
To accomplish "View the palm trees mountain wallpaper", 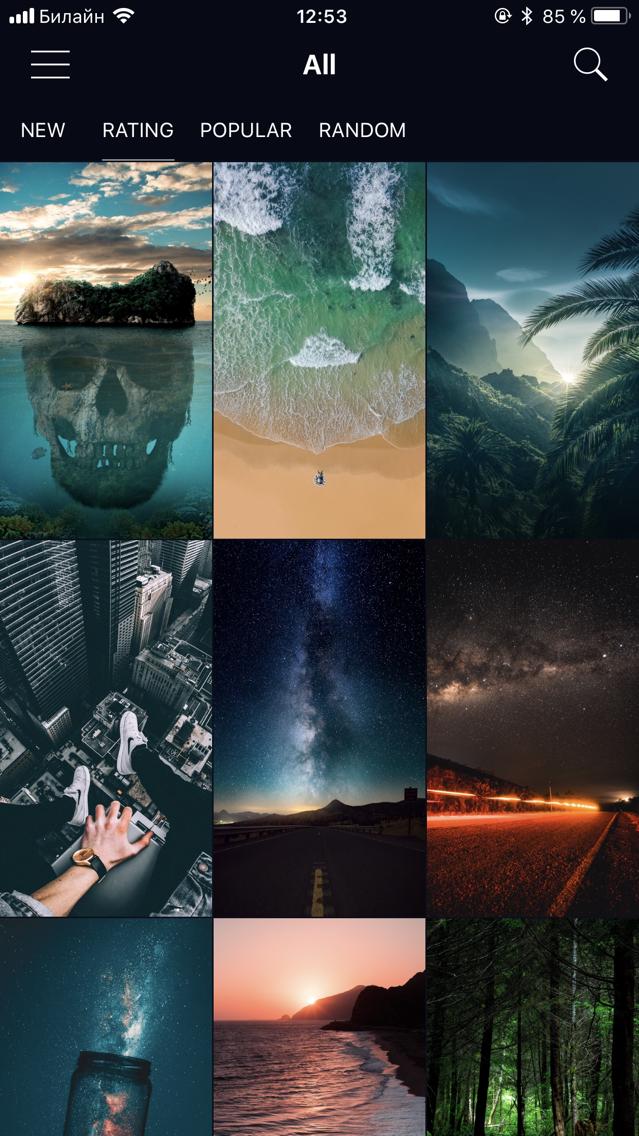I will (533, 350).
